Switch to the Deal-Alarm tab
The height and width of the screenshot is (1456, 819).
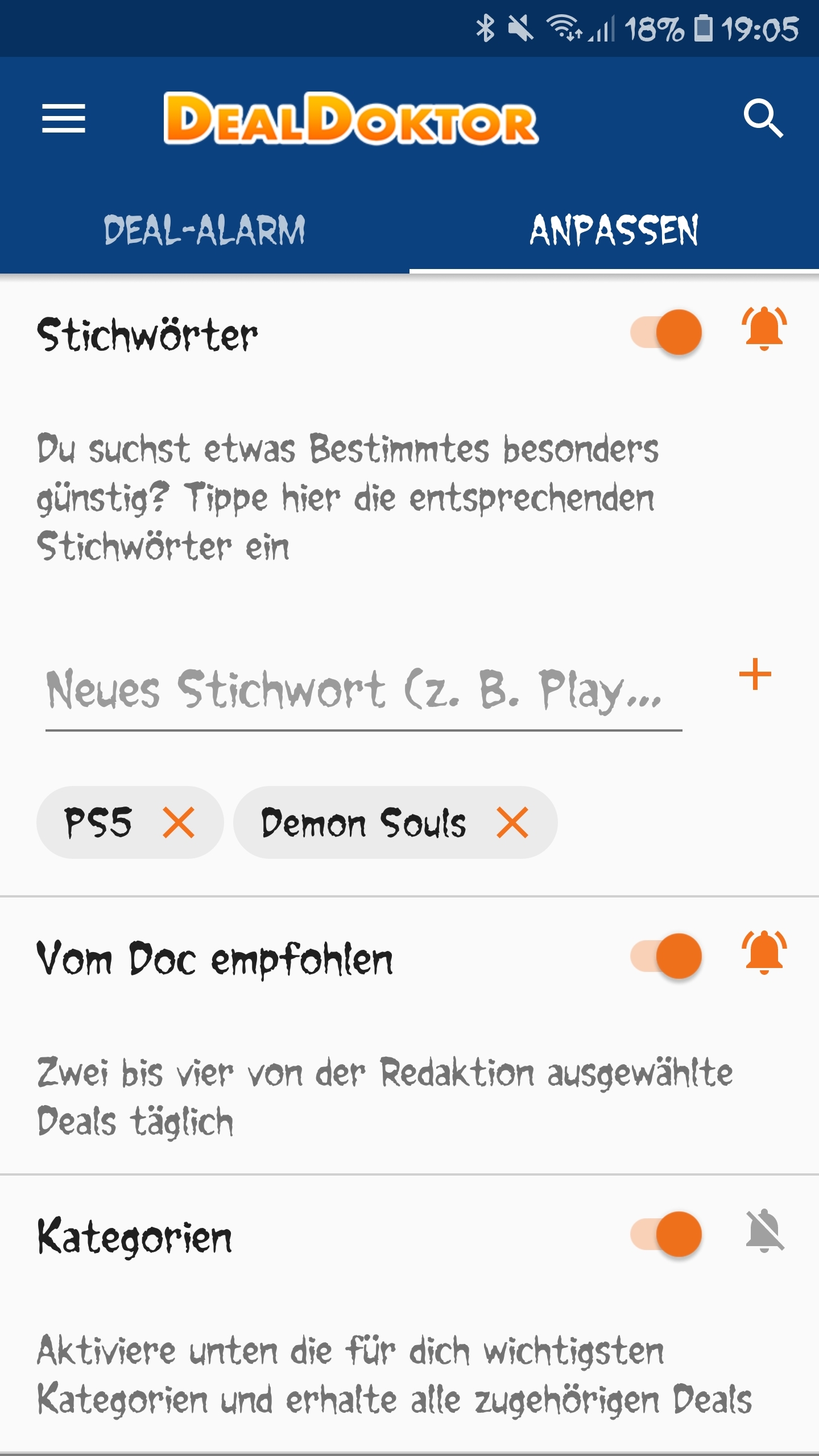[x=205, y=230]
